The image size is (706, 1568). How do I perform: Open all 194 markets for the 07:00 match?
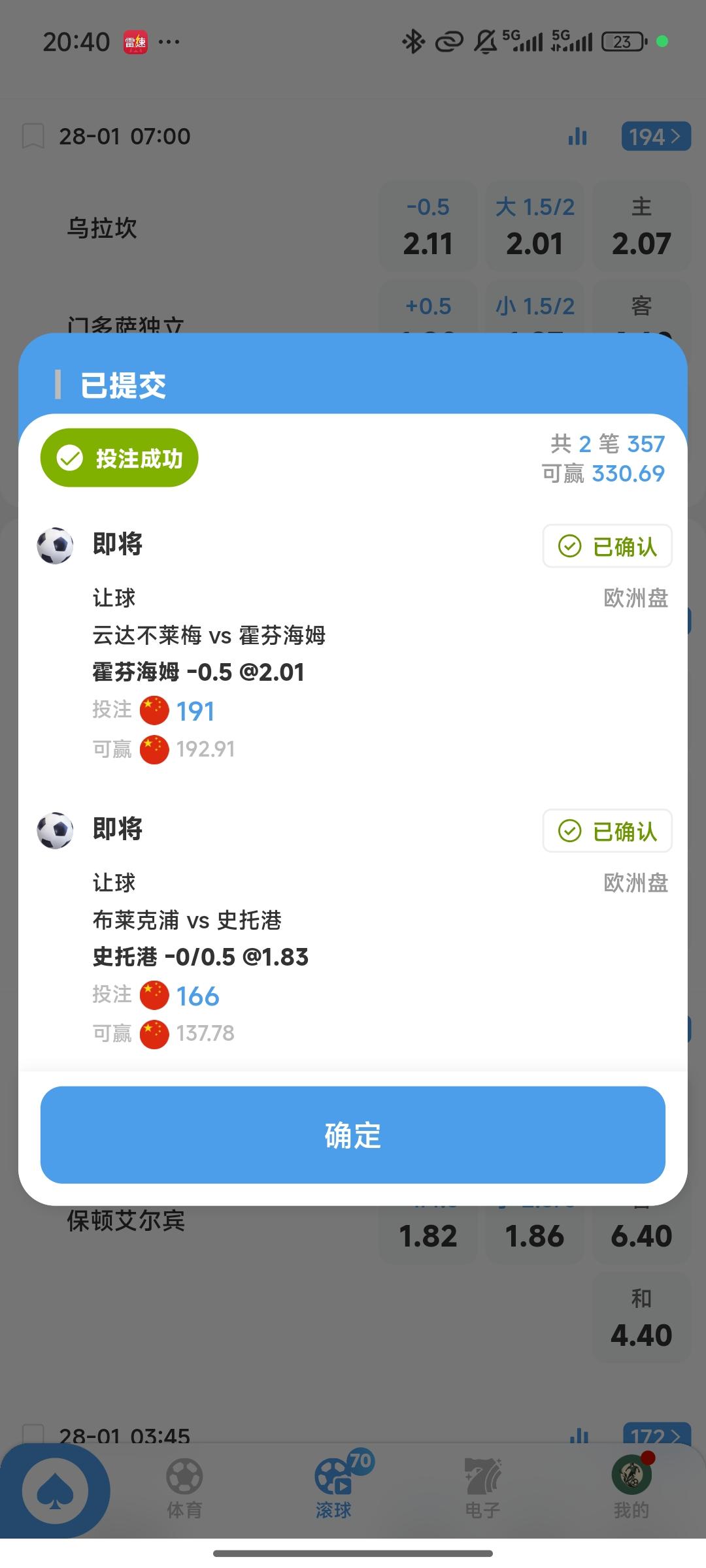tap(656, 137)
